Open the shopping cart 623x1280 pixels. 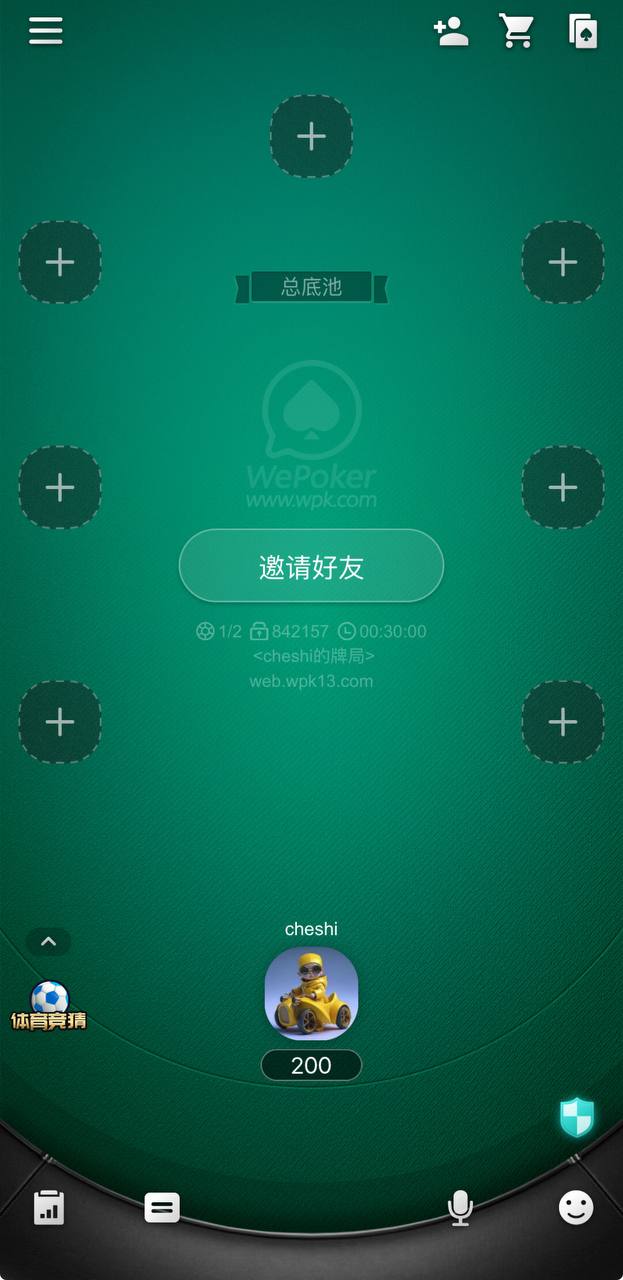coord(516,31)
